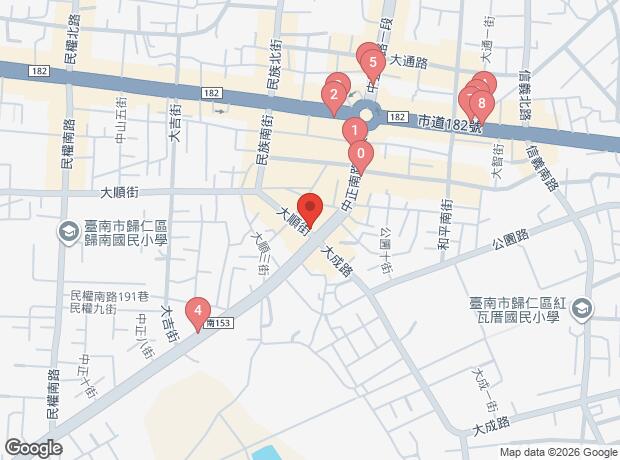Tap the marker numbered 5 by 大通路

pos(373,67)
